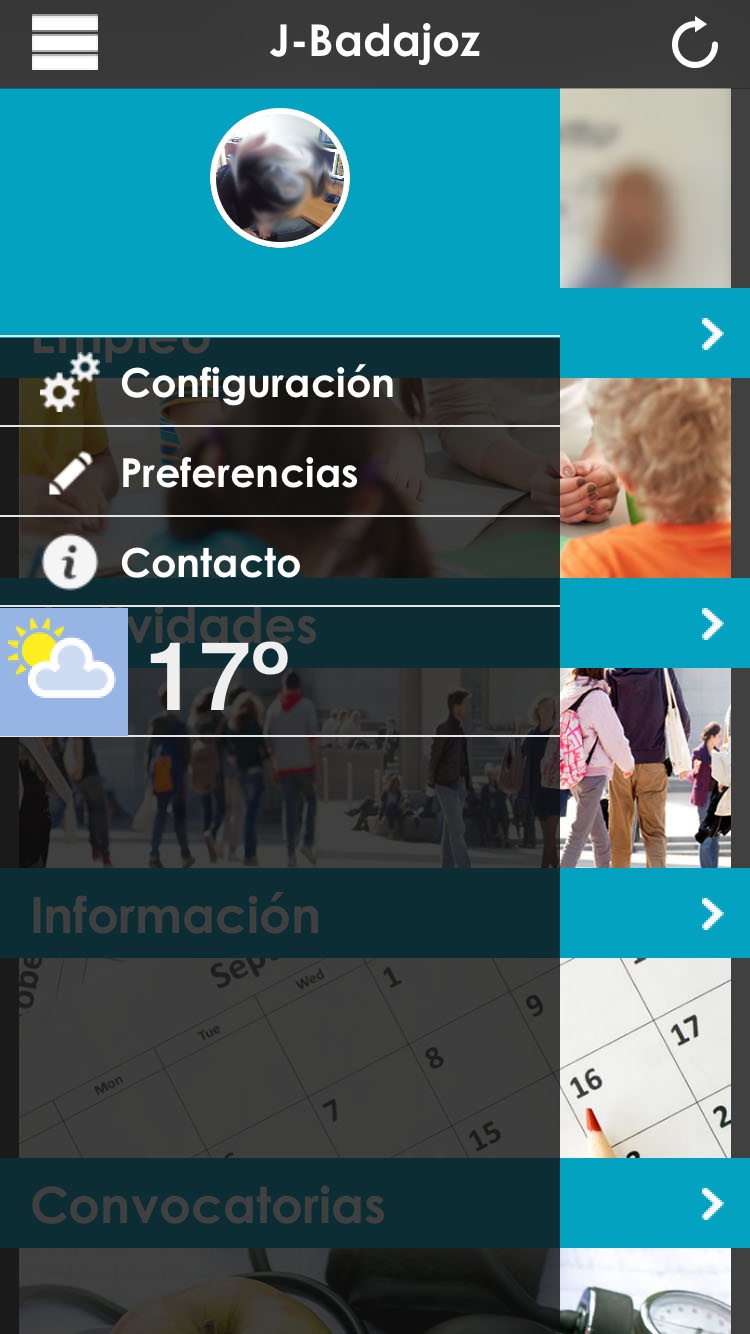Refresh the J-Badajoz content
Viewport: 750px width, 1334px height.
coord(694,43)
